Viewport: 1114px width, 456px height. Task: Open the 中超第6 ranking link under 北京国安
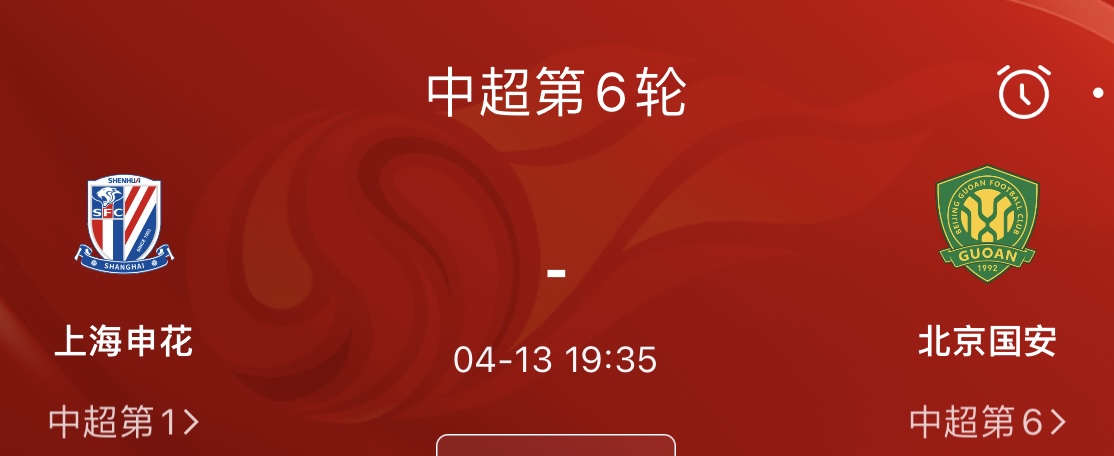(987, 422)
